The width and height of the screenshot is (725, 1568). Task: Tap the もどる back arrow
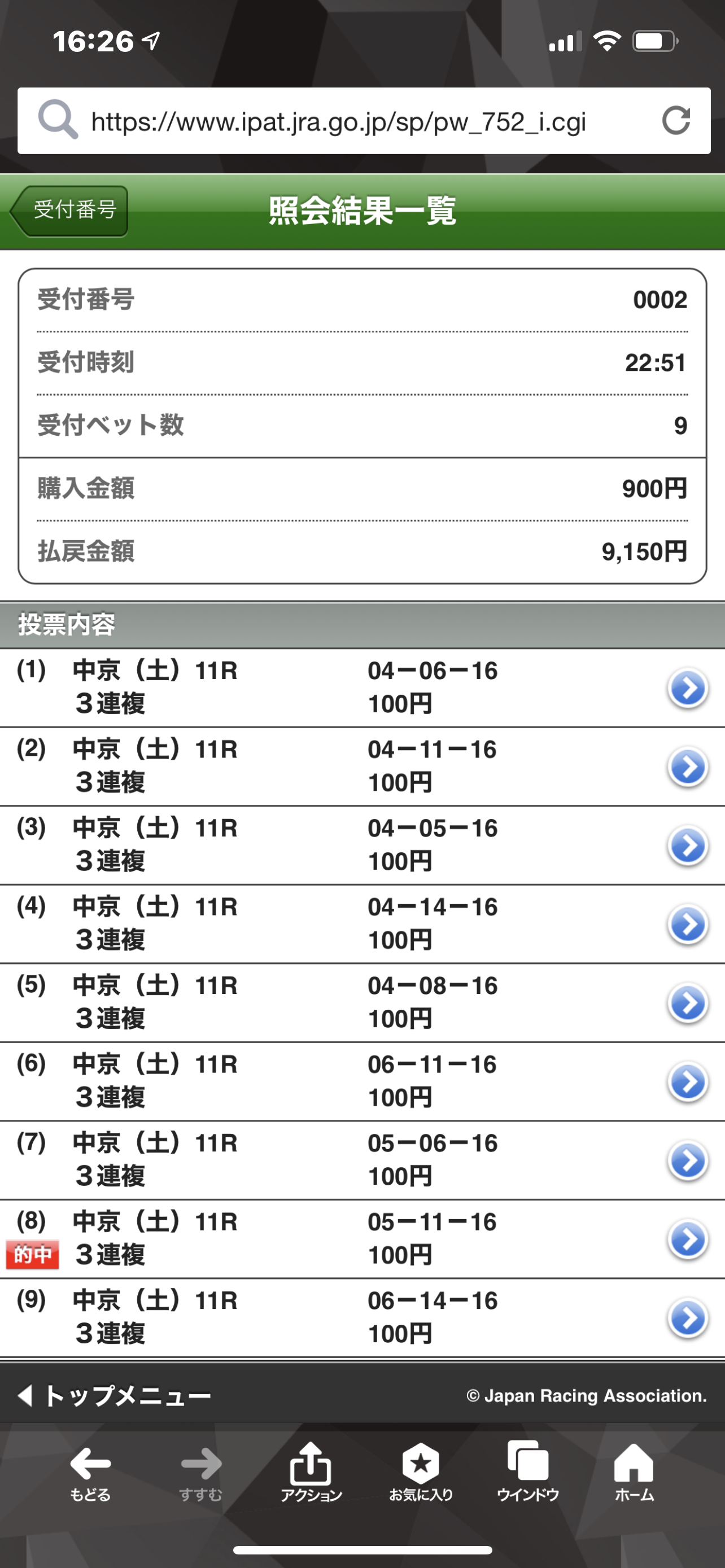pos(90,1472)
